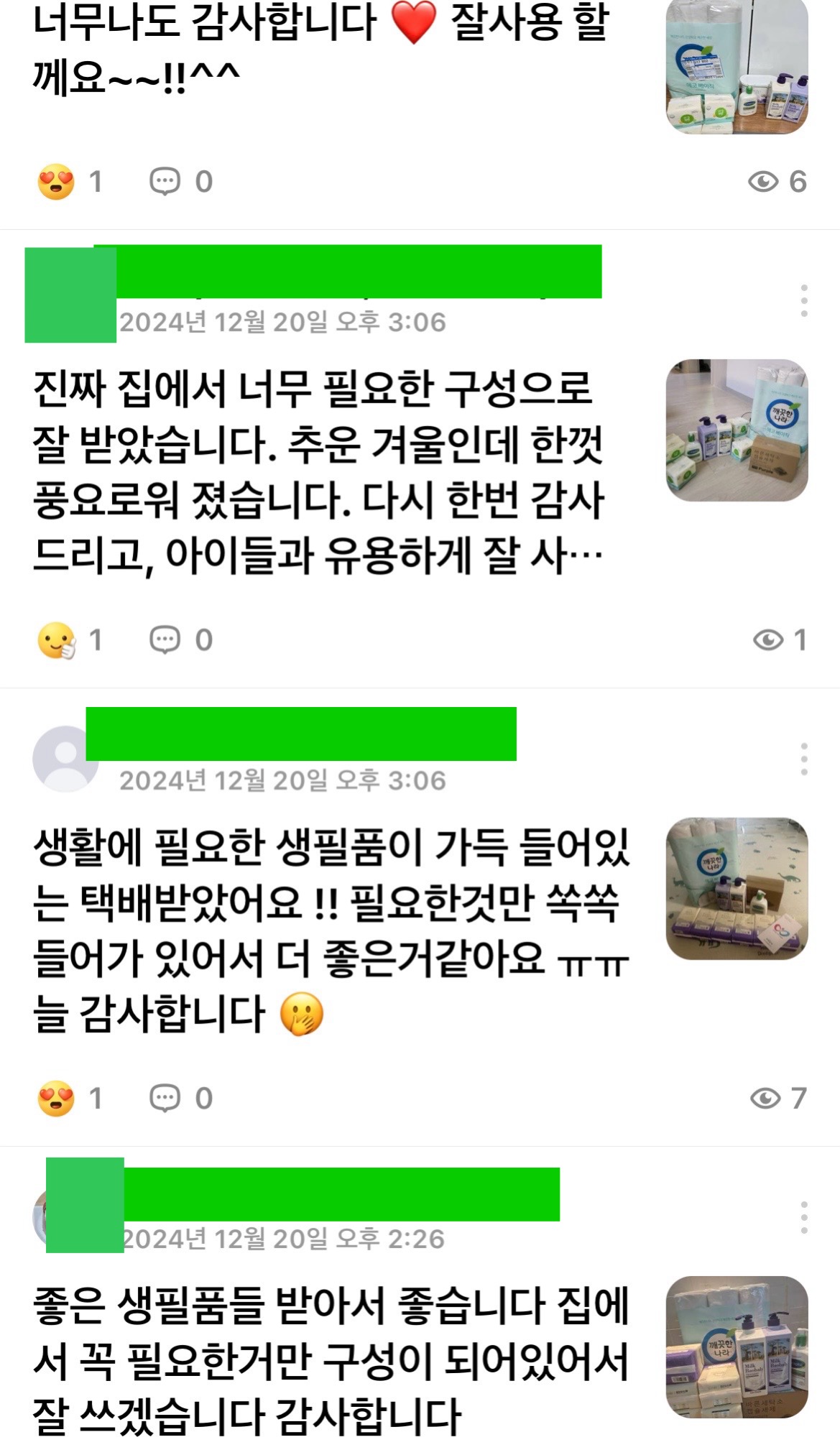Open comments on '너무나도 감사합니다' post
This screenshot has height=1455, width=840.
165,182
